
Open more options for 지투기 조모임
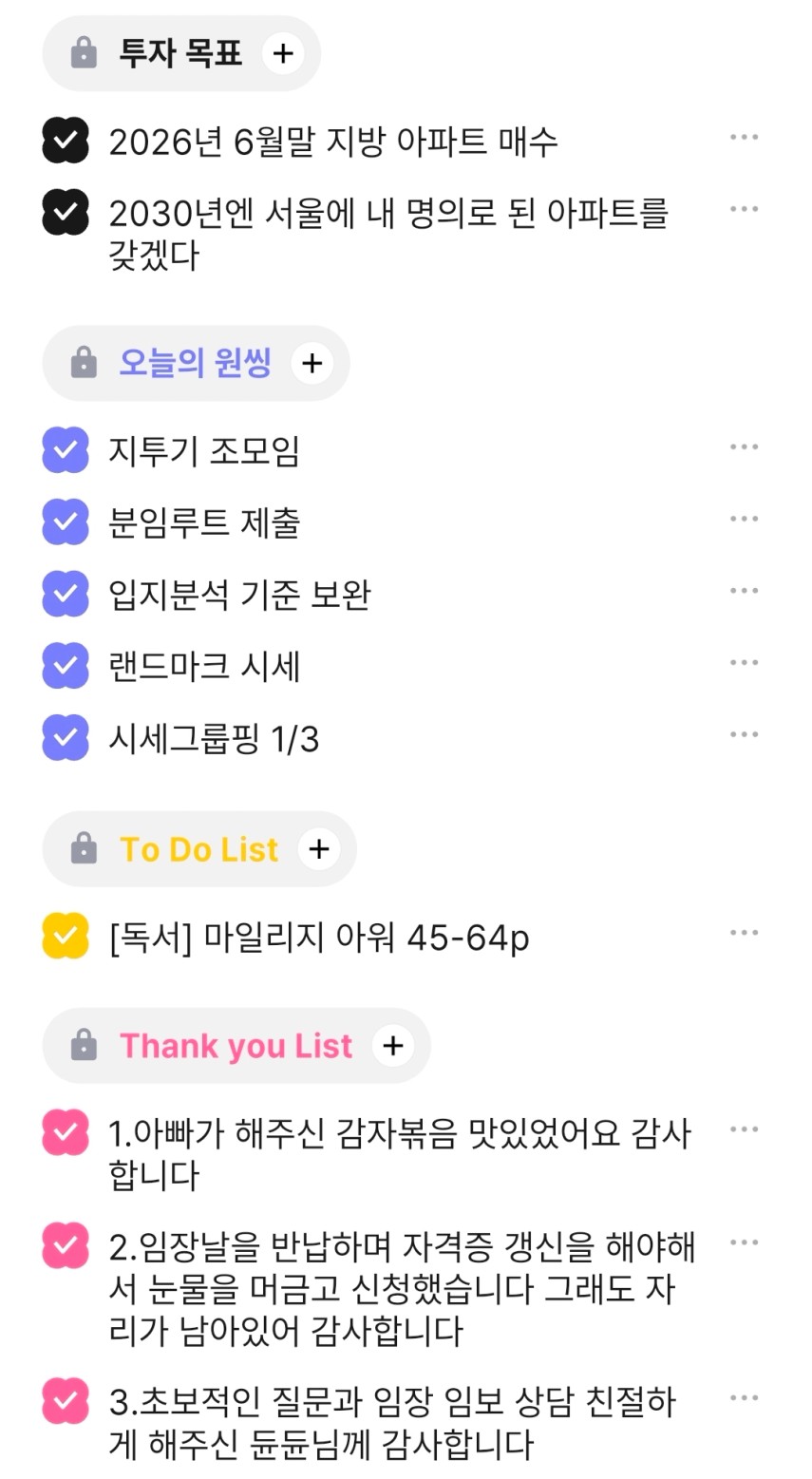point(744,447)
